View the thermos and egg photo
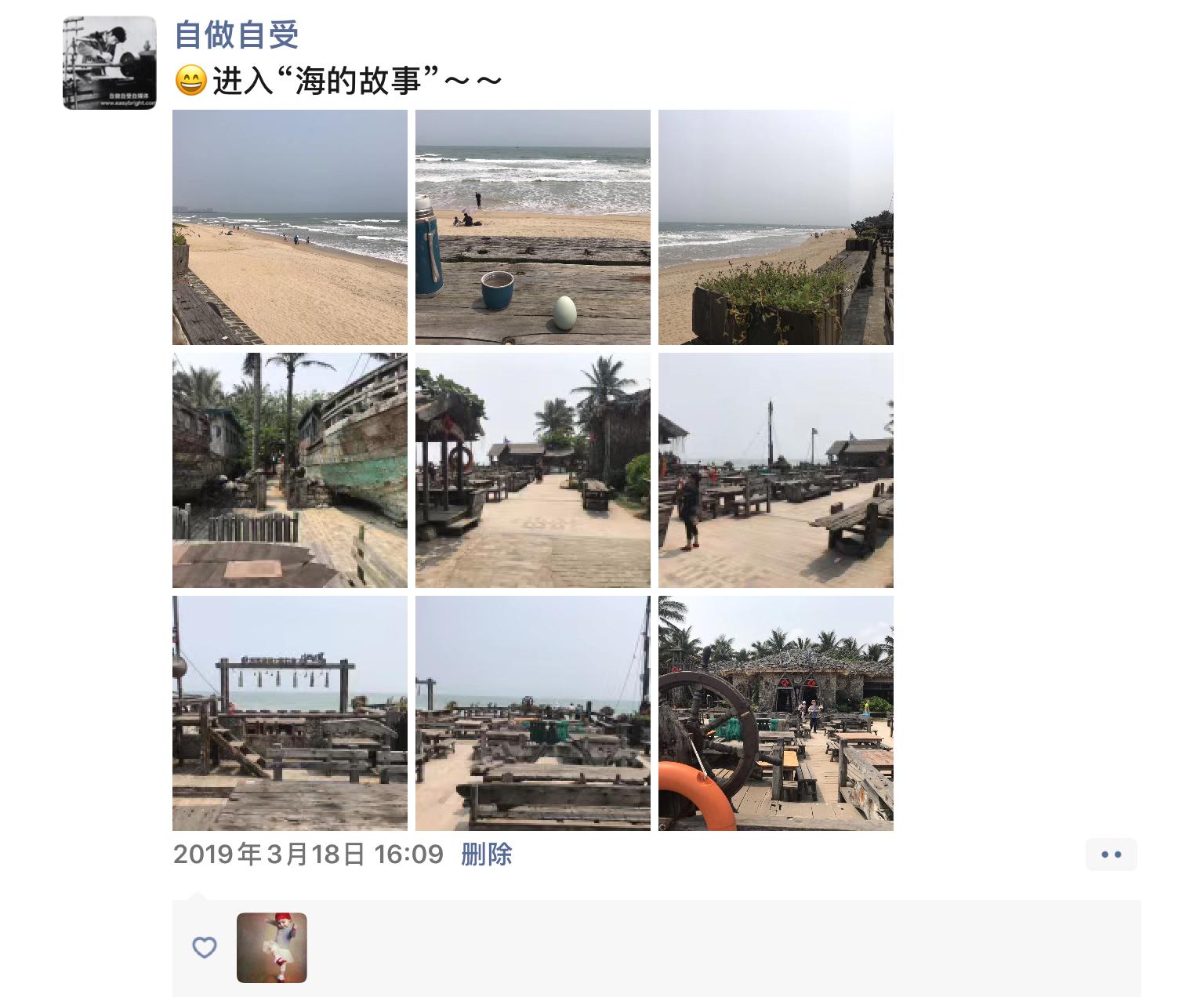The height and width of the screenshot is (1005, 1204). [532, 227]
